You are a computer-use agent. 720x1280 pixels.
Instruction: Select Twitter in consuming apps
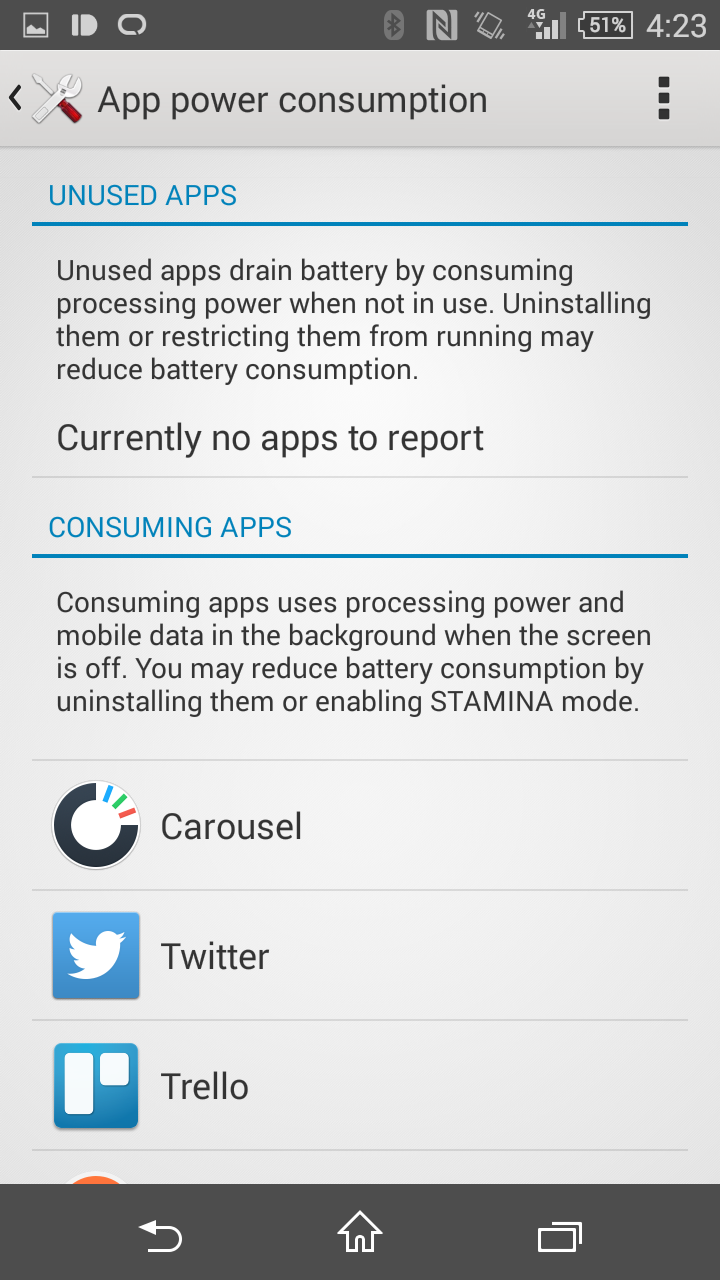tap(360, 956)
